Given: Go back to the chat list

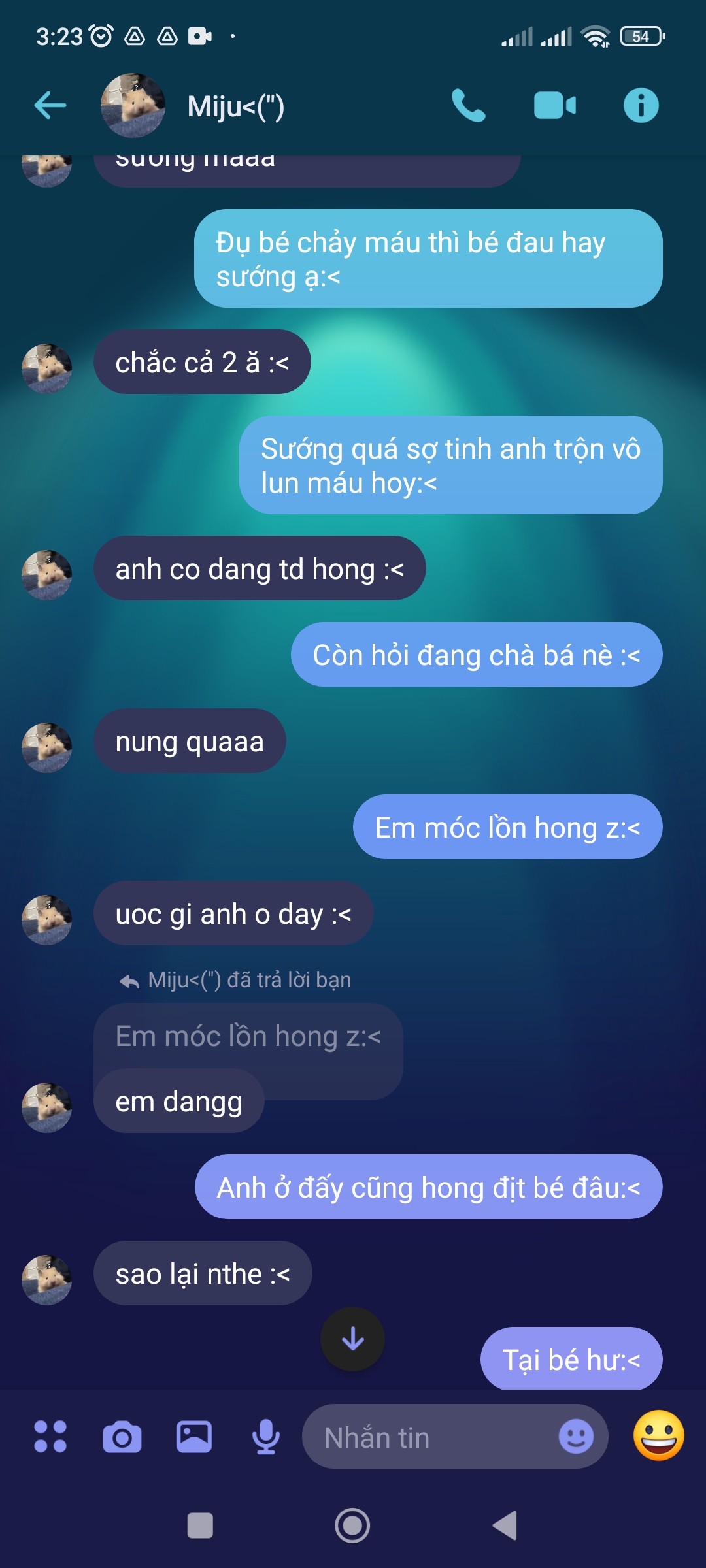Looking at the screenshot, I should coord(50,105).
